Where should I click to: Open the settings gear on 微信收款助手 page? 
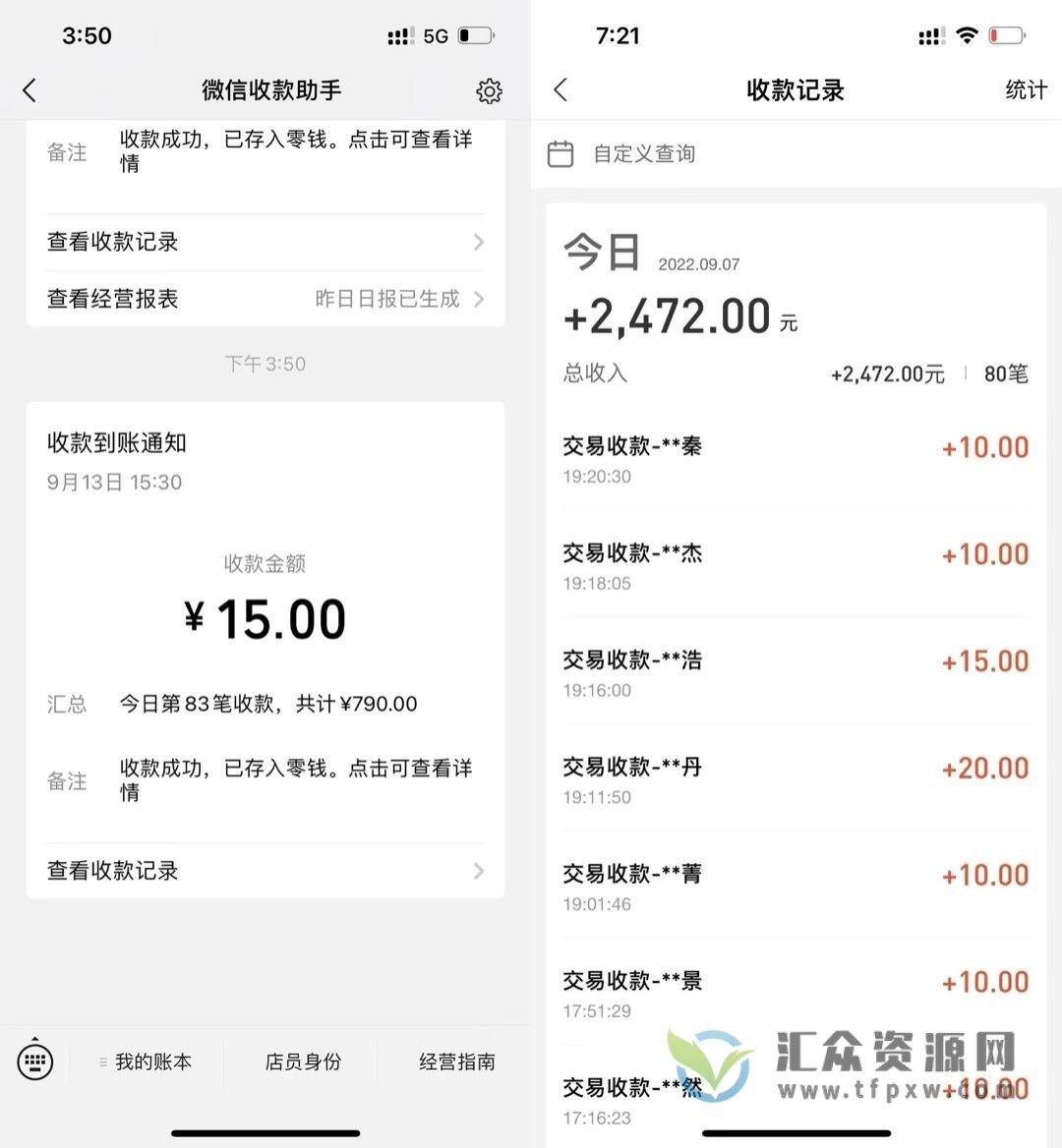[489, 90]
